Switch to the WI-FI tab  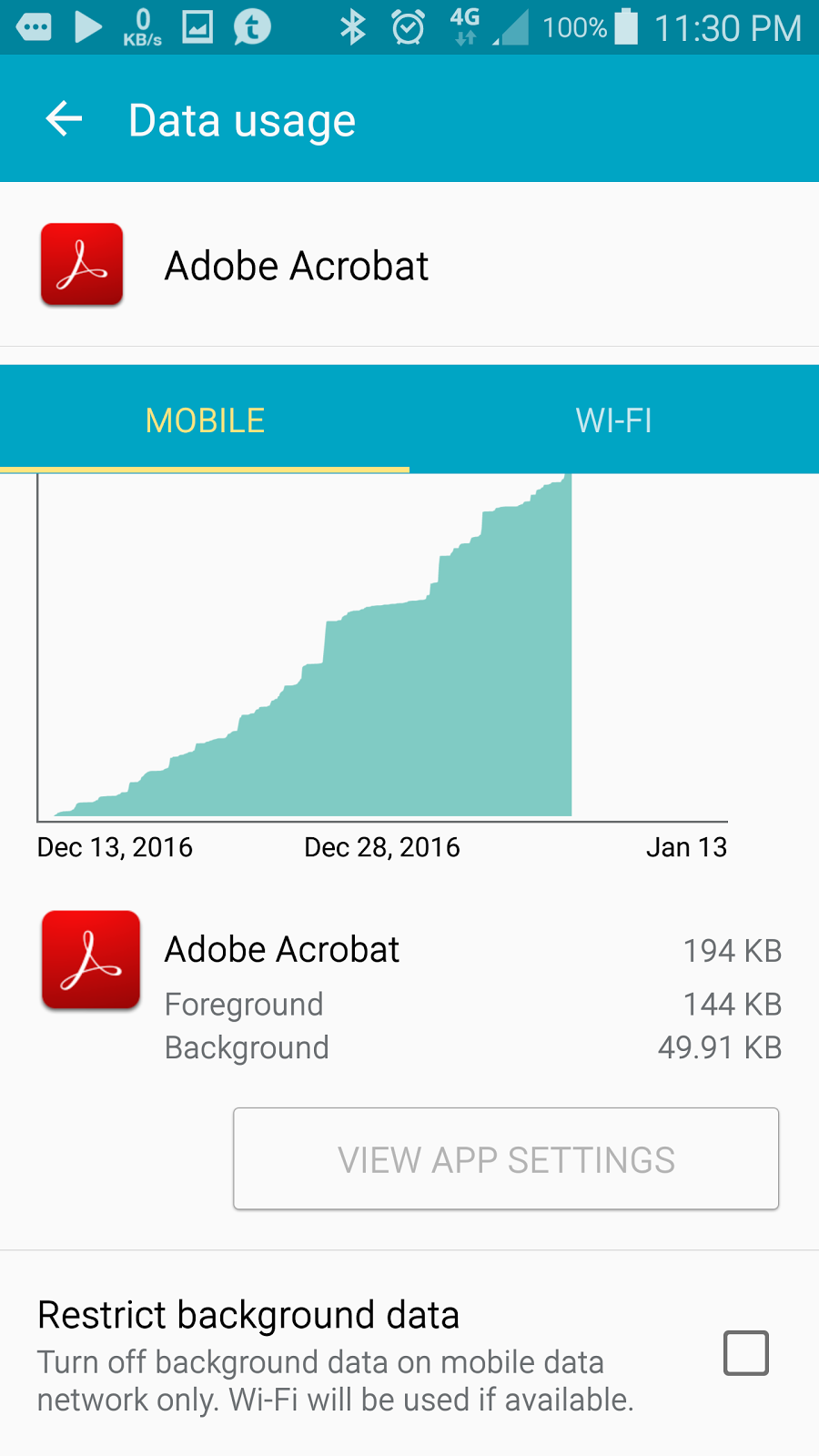[x=613, y=420]
